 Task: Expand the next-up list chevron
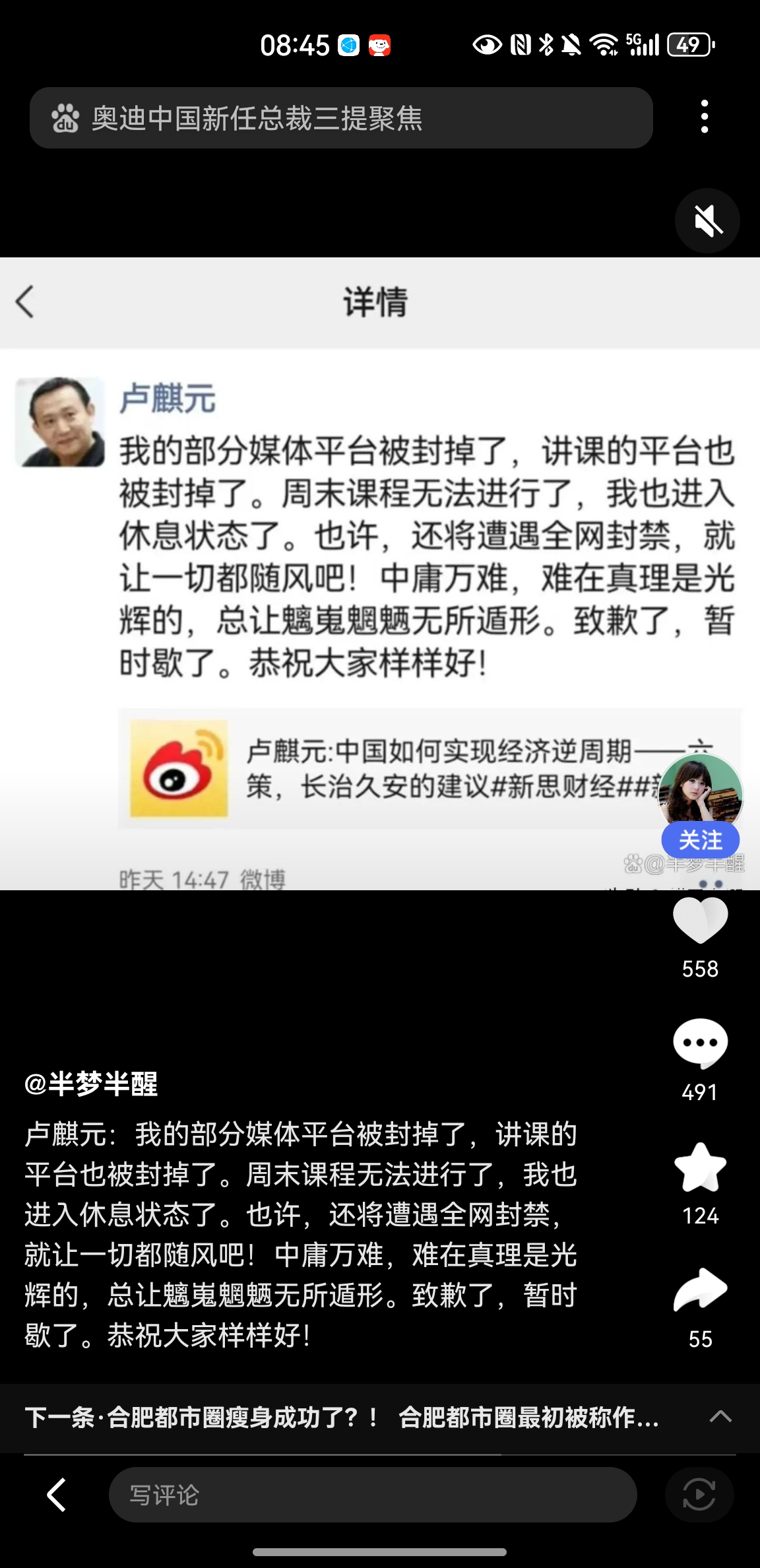coord(720,1416)
